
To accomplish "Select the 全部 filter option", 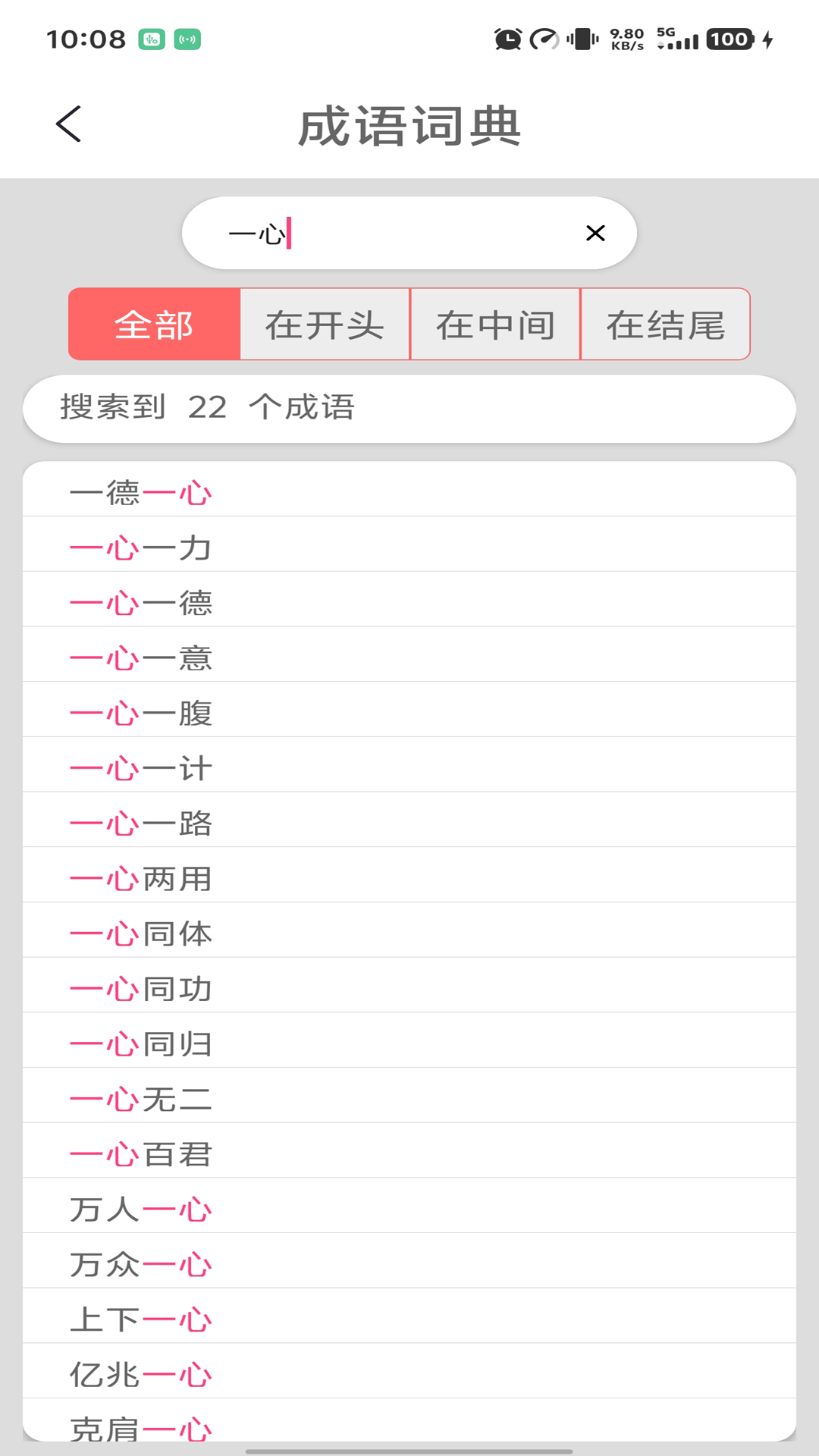I will pyautogui.click(x=154, y=324).
